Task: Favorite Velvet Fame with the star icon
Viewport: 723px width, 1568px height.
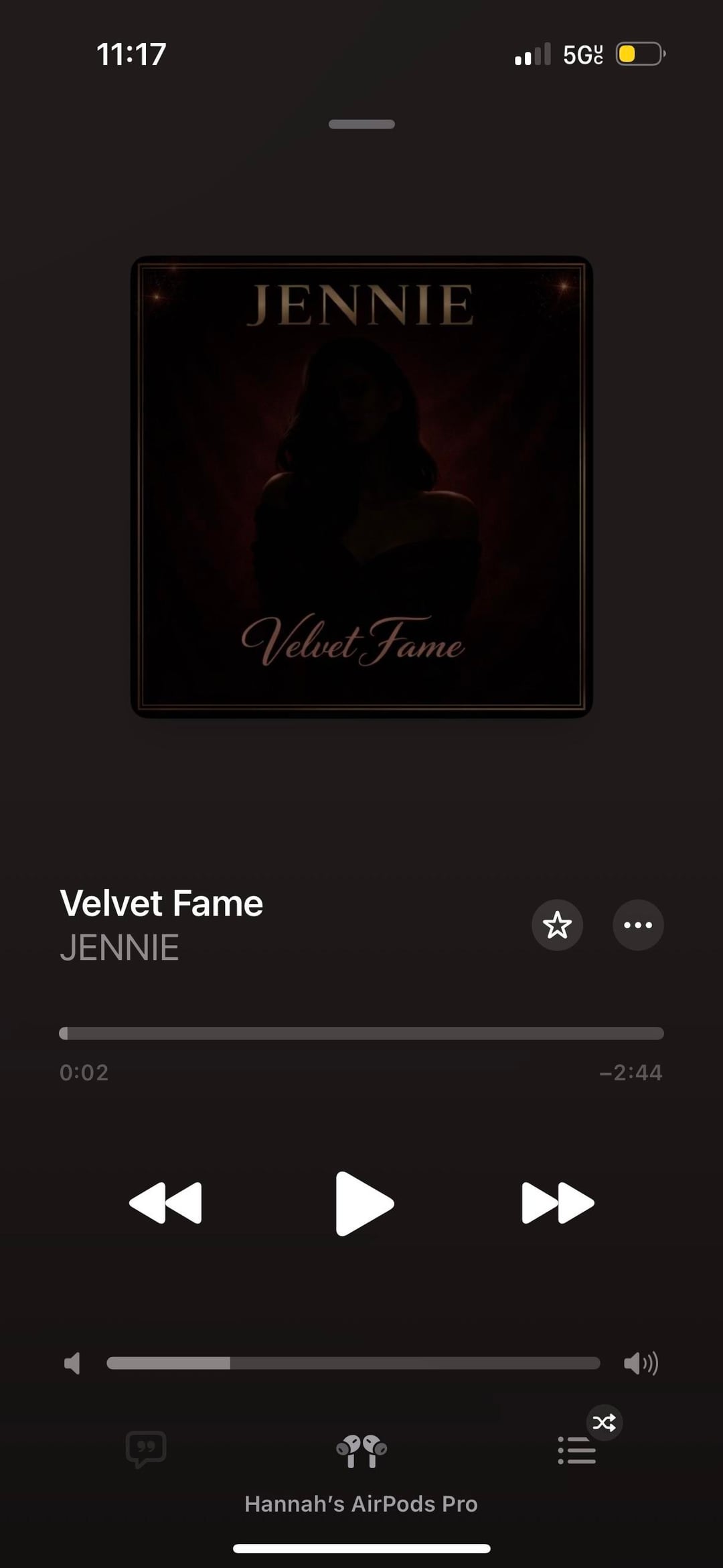Action: click(557, 925)
